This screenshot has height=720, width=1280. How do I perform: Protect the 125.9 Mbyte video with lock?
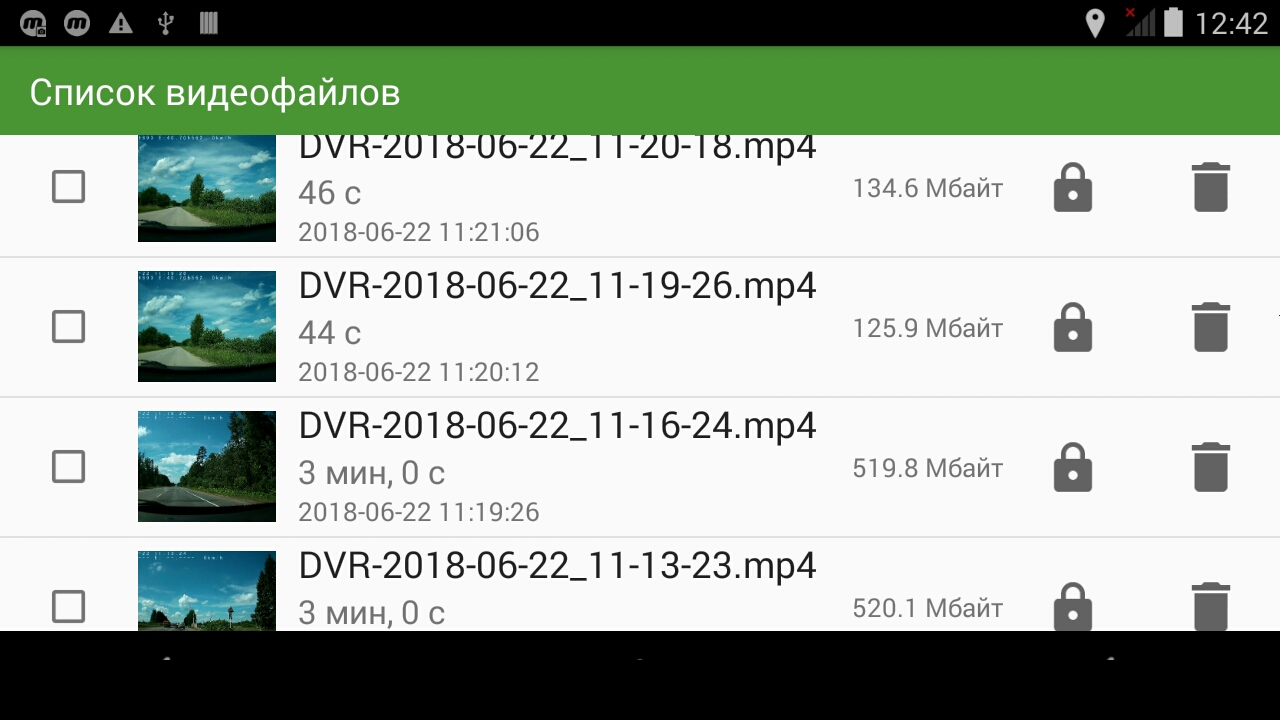1072,328
